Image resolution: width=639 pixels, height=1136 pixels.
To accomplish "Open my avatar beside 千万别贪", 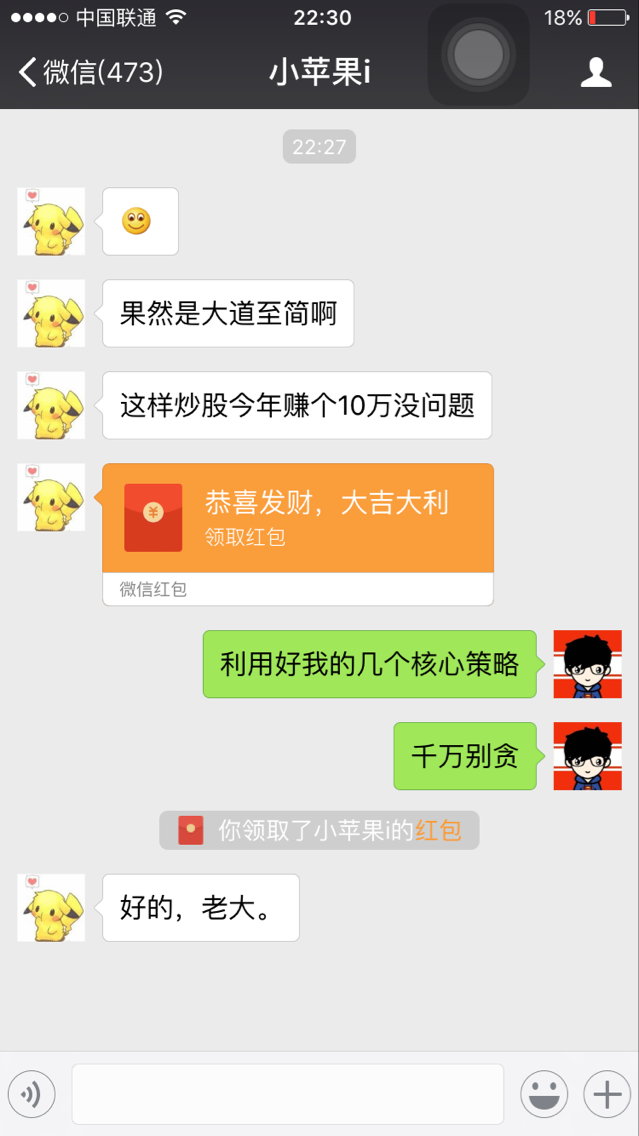I will tap(587, 756).
